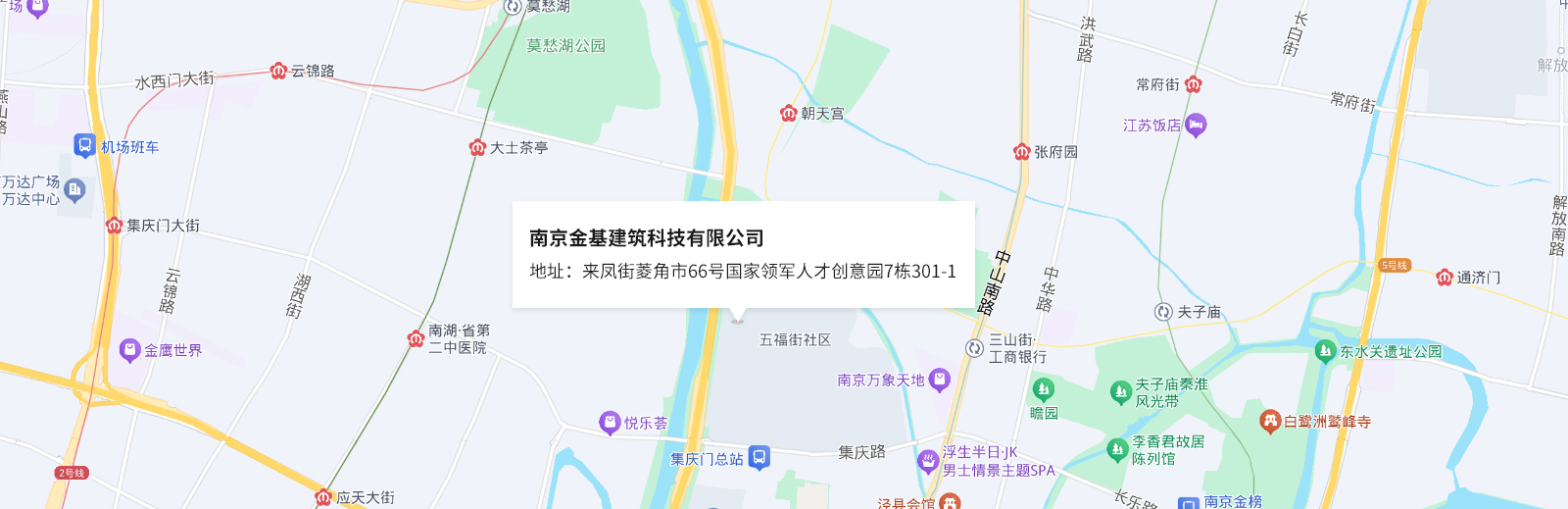Tap the 大士茶亭 station marker

point(477,148)
